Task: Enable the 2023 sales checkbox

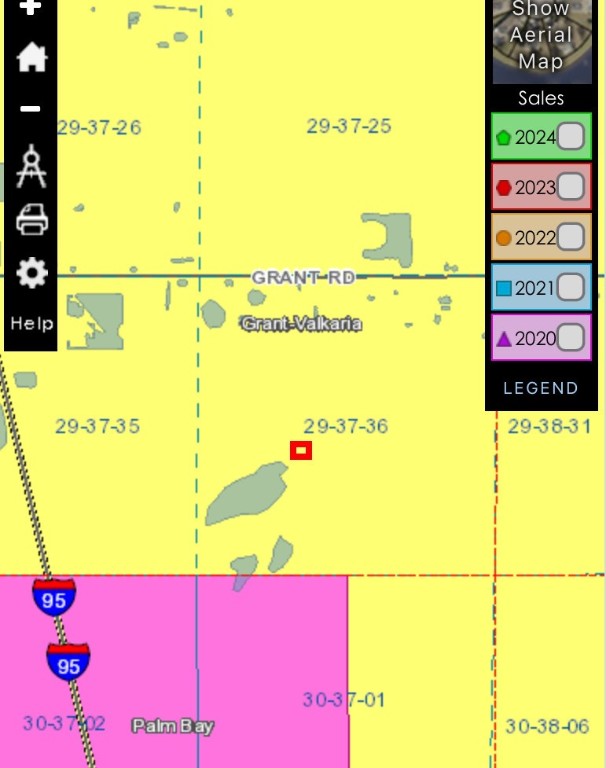Action: point(570,187)
